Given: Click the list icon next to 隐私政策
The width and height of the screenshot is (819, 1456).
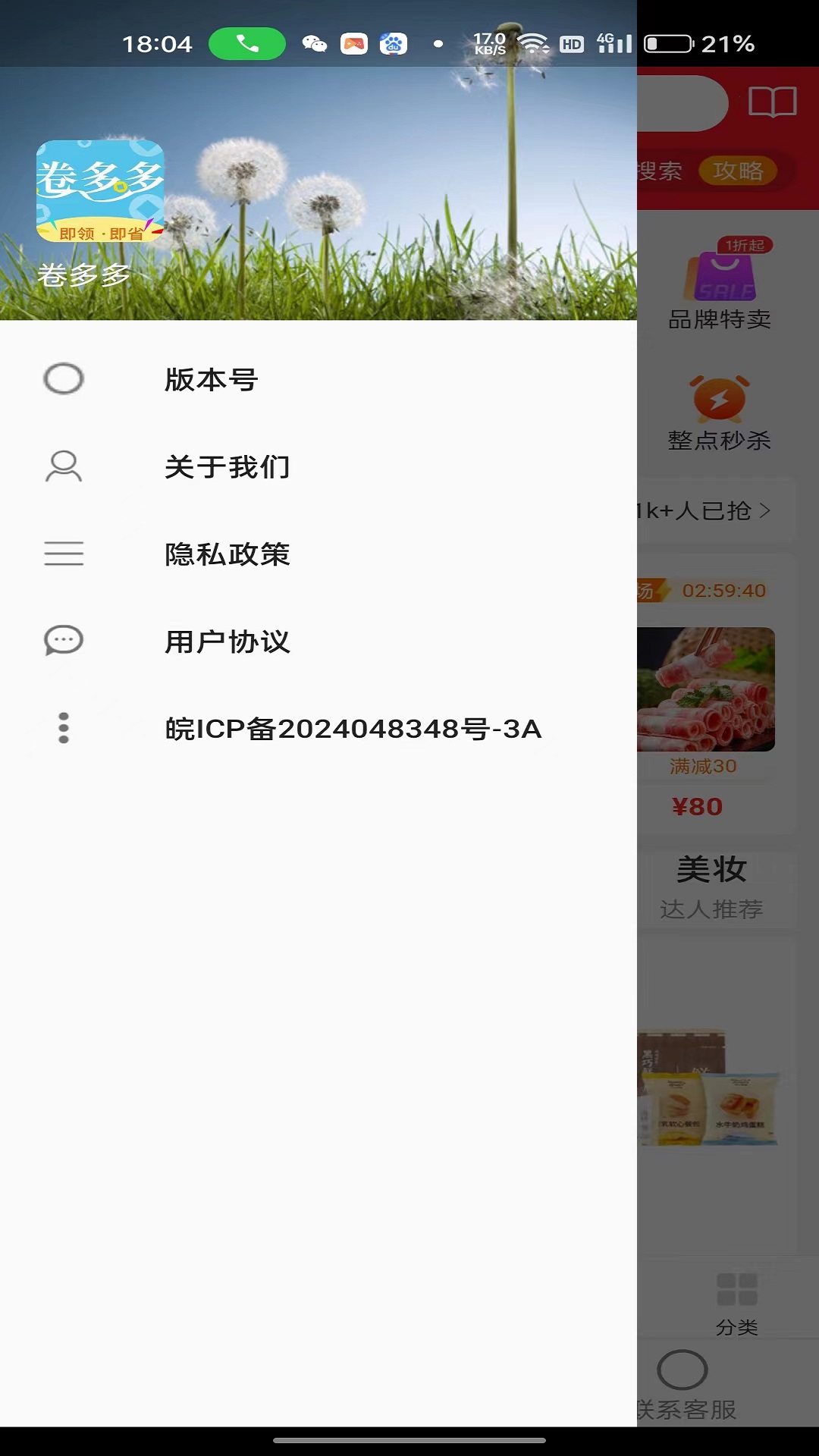Looking at the screenshot, I should pos(63,554).
